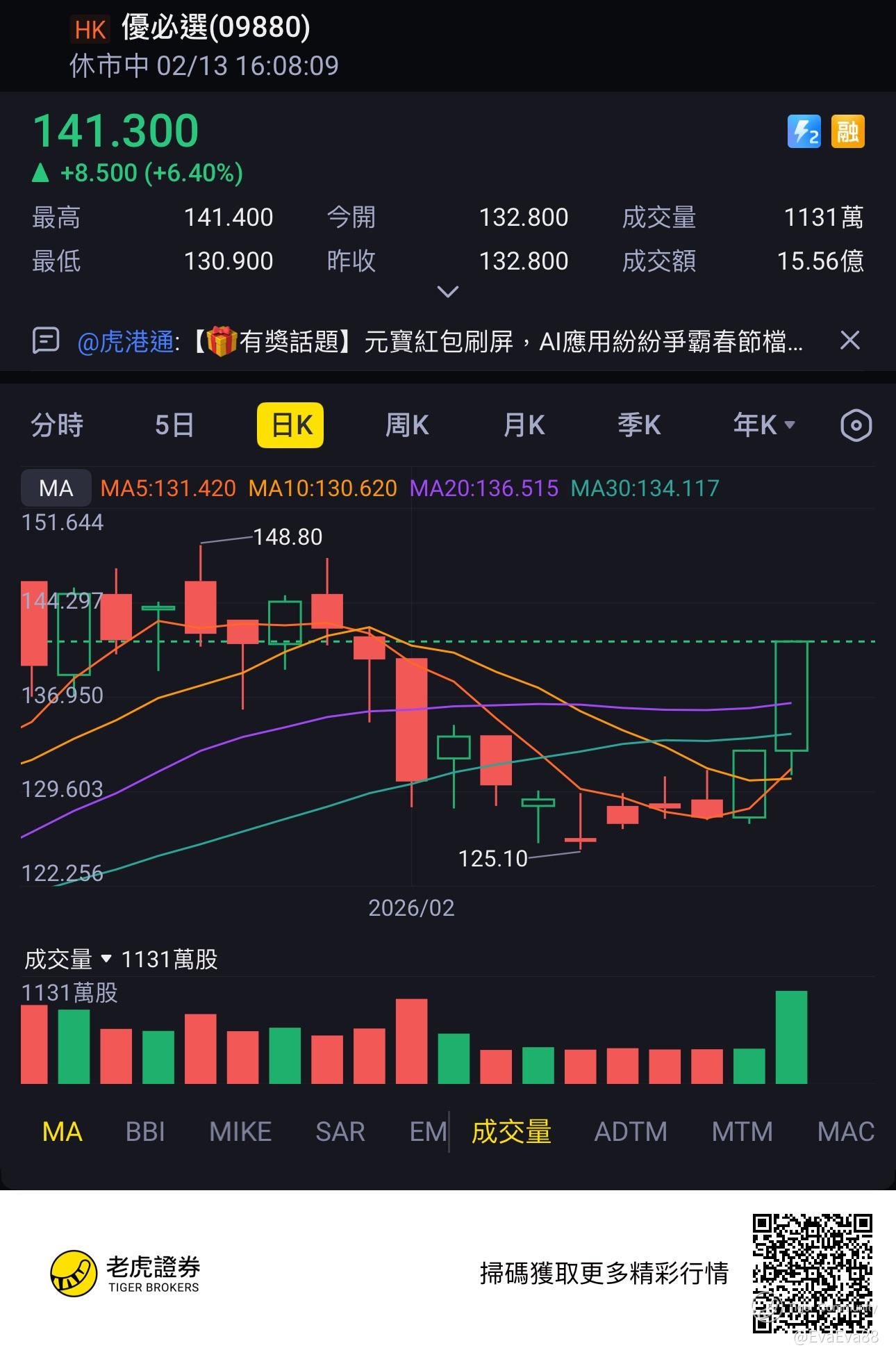Image resolution: width=896 pixels, height=1357 pixels.
Task: Switch sub-indicator to ADTM
Action: coord(631,1132)
